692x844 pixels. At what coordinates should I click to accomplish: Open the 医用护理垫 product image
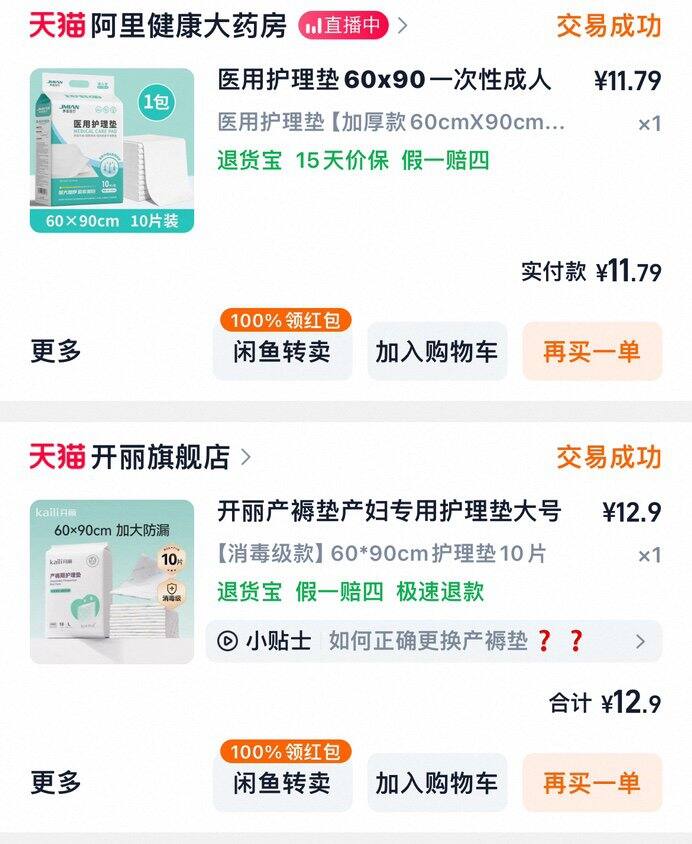(111, 150)
